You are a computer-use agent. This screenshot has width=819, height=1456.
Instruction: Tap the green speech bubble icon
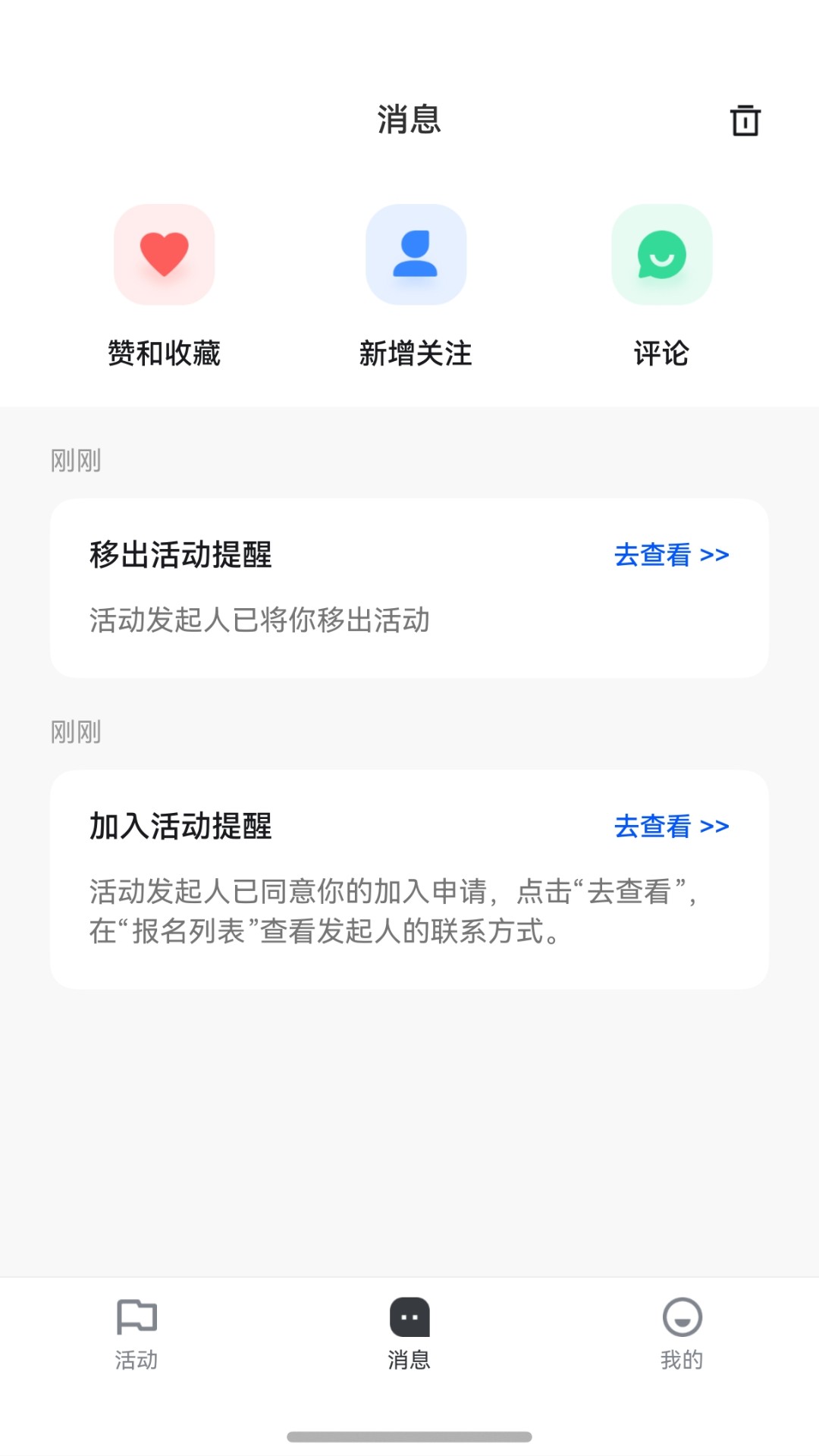(x=661, y=254)
